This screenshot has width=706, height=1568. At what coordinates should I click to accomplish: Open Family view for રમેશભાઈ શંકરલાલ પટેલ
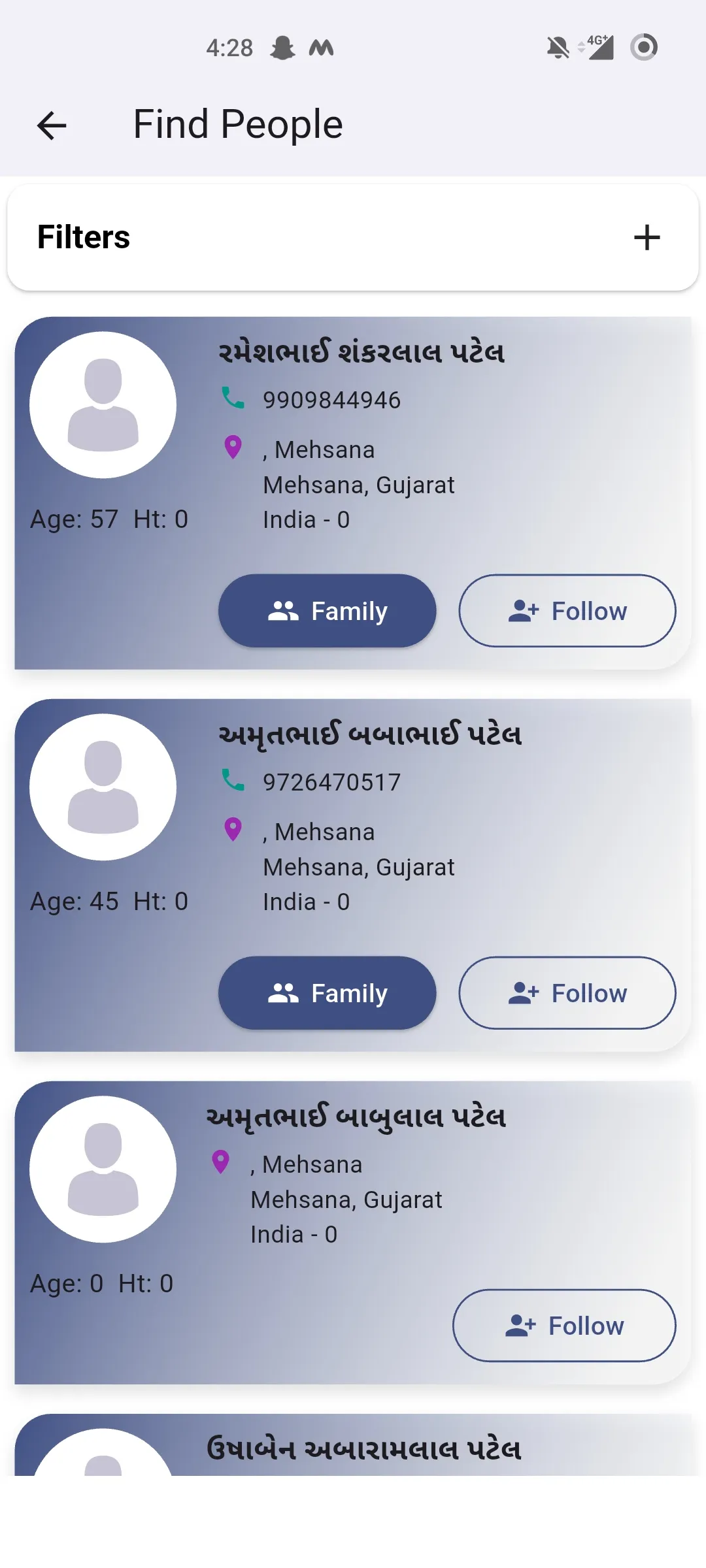[x=327, y=610]
